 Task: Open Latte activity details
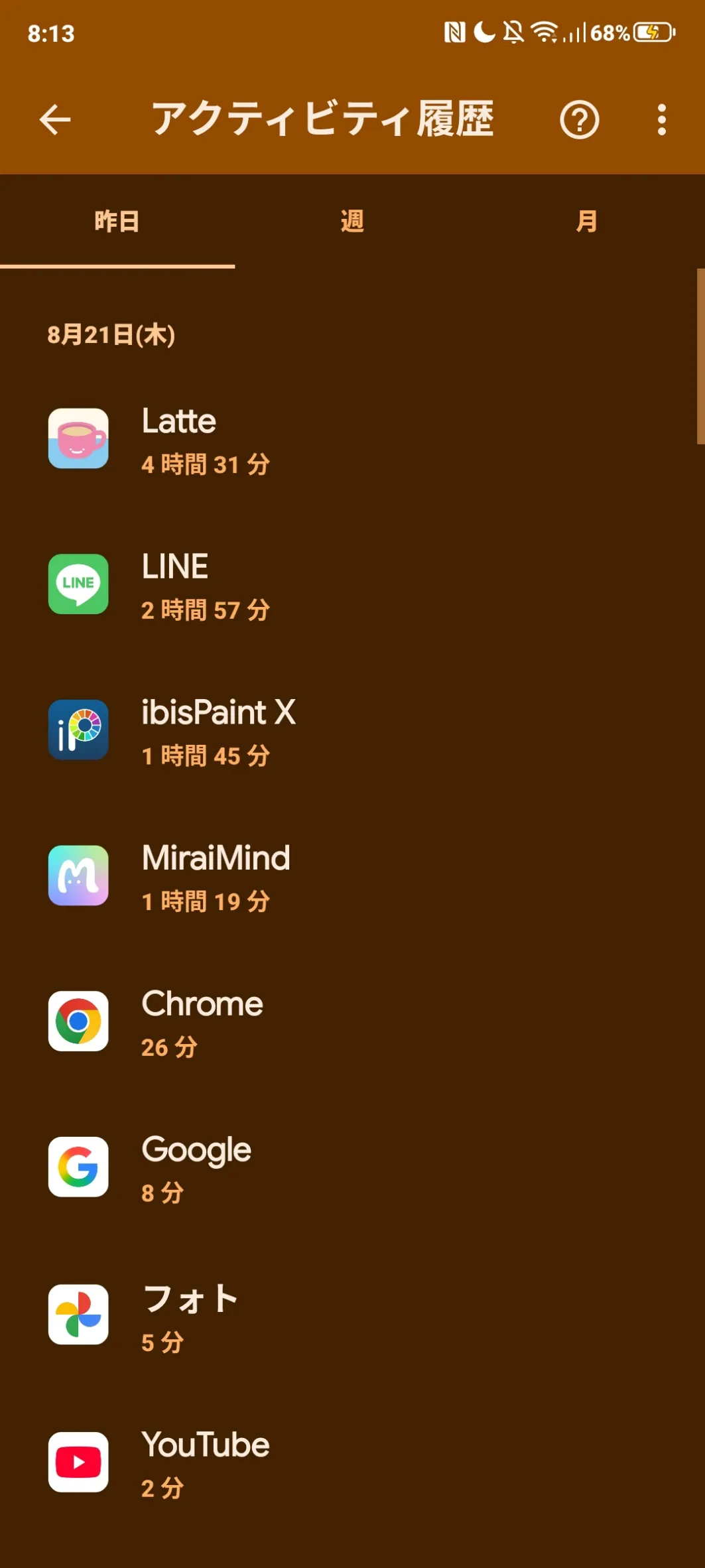pos(352,439)
